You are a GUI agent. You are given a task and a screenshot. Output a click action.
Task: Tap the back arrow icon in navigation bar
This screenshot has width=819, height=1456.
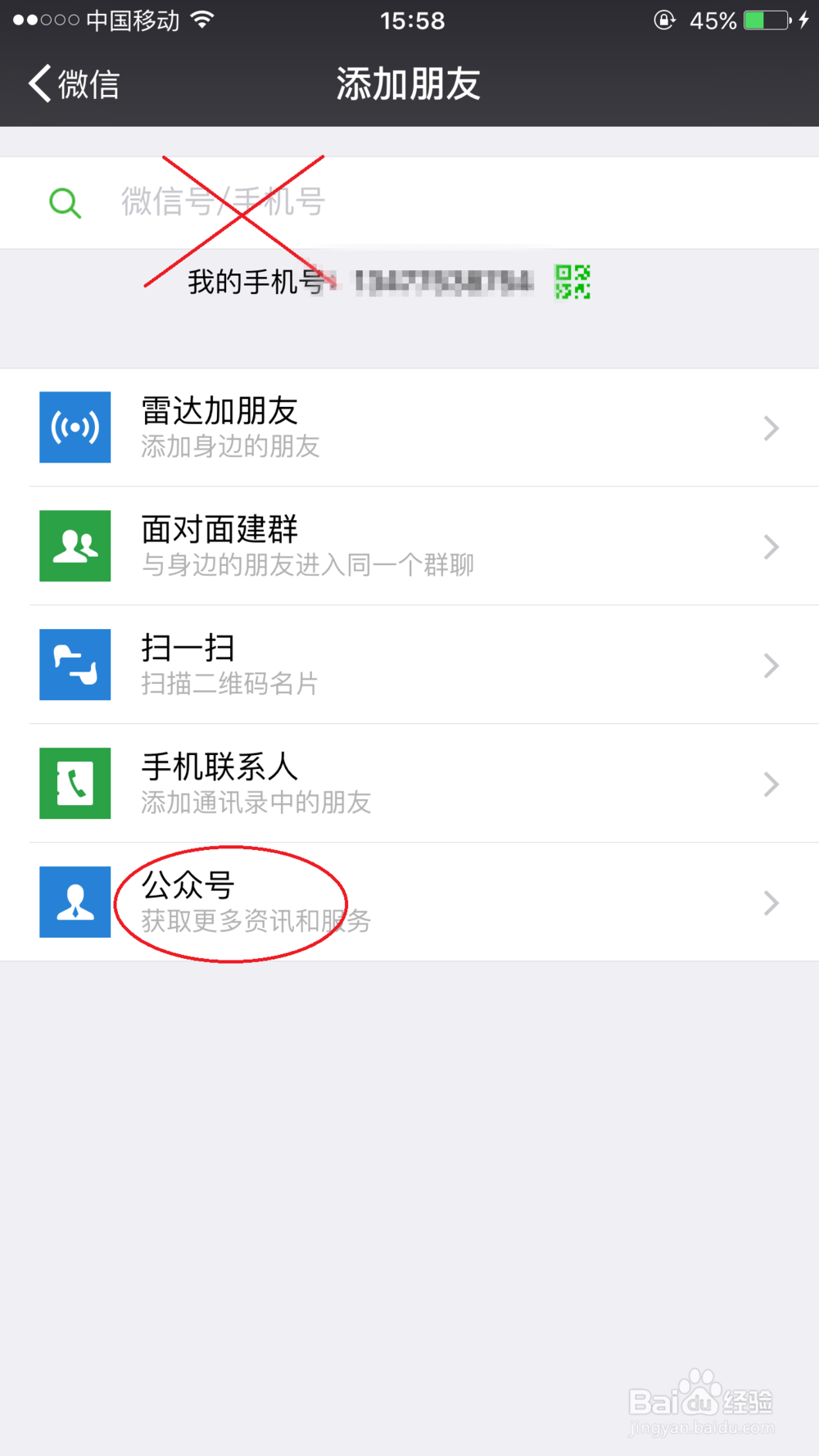(36, 83)
